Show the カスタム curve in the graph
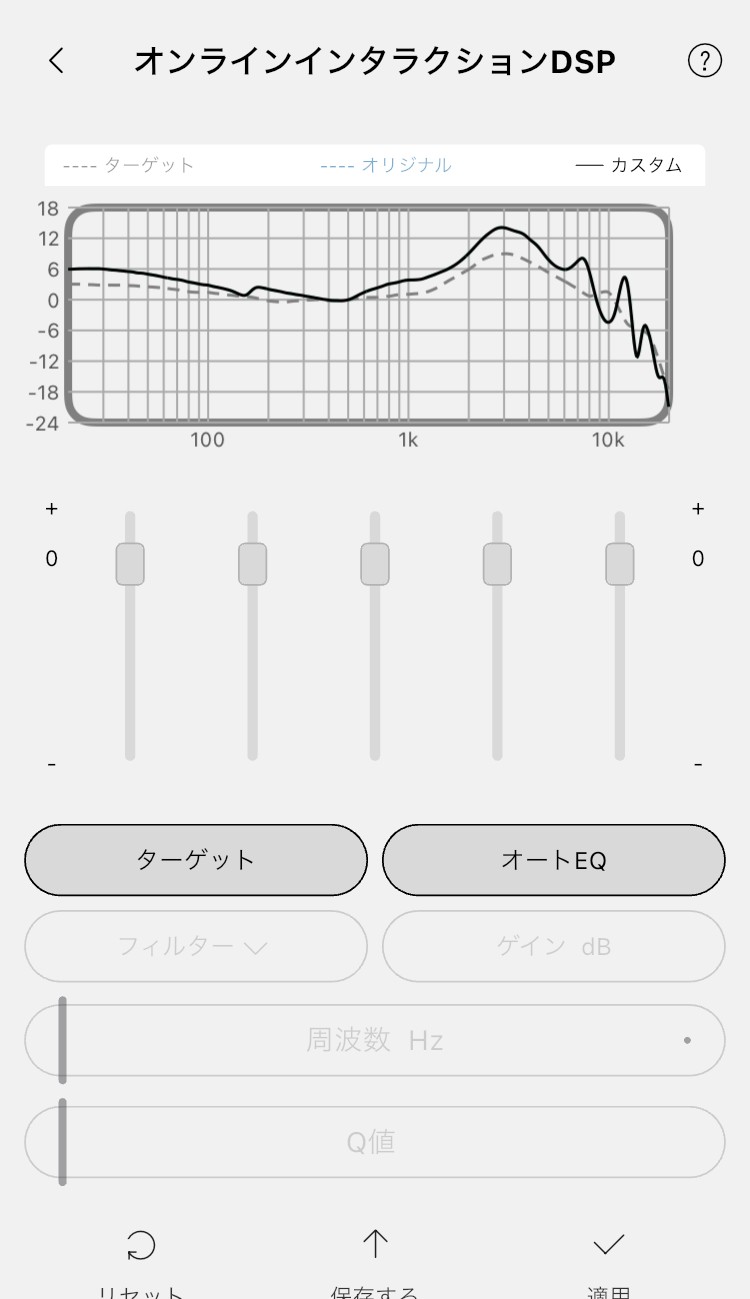Image resolution: width=750 pixels, height=1299 pixels. coord(630,165)
